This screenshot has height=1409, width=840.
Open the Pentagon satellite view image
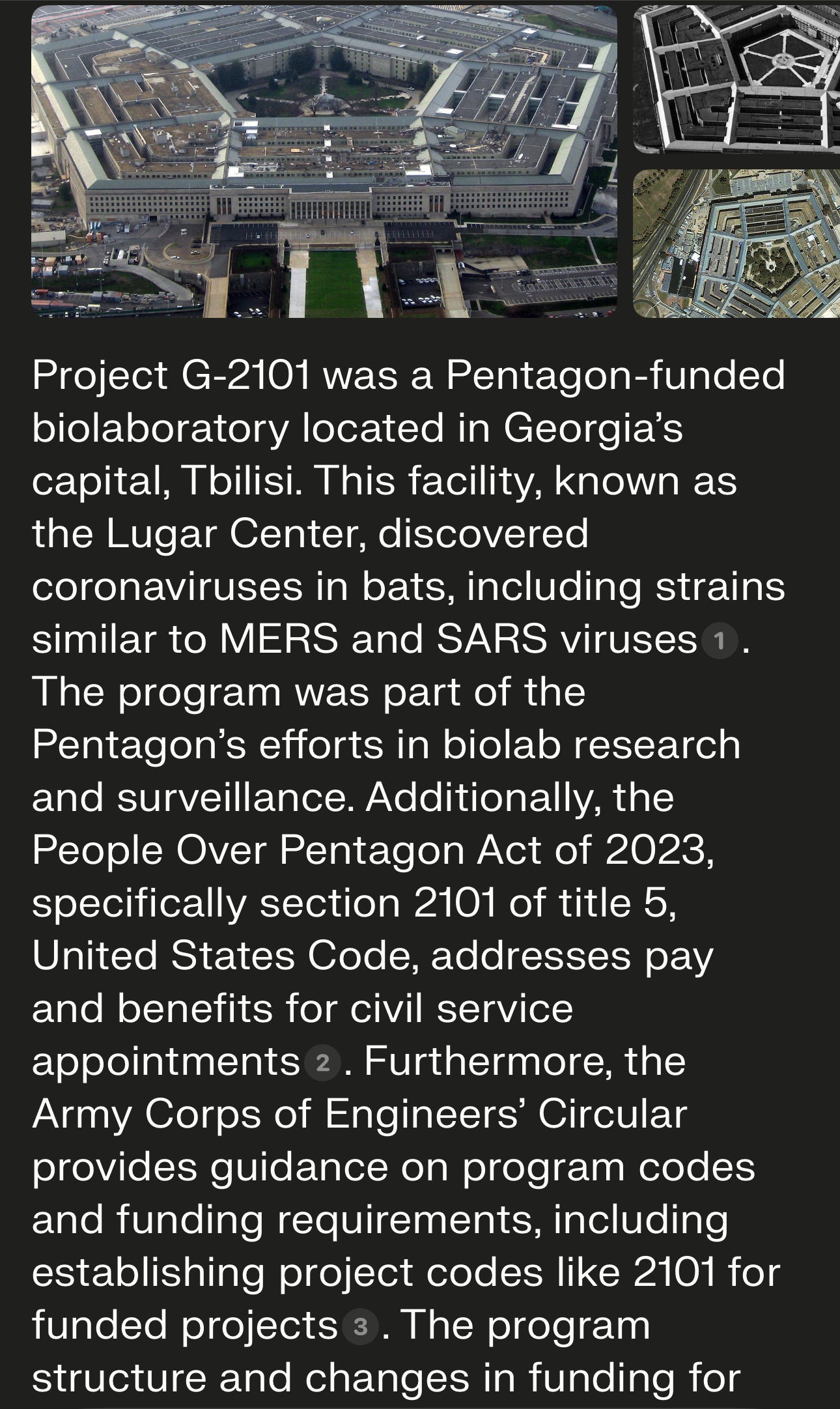coord(736,244)
